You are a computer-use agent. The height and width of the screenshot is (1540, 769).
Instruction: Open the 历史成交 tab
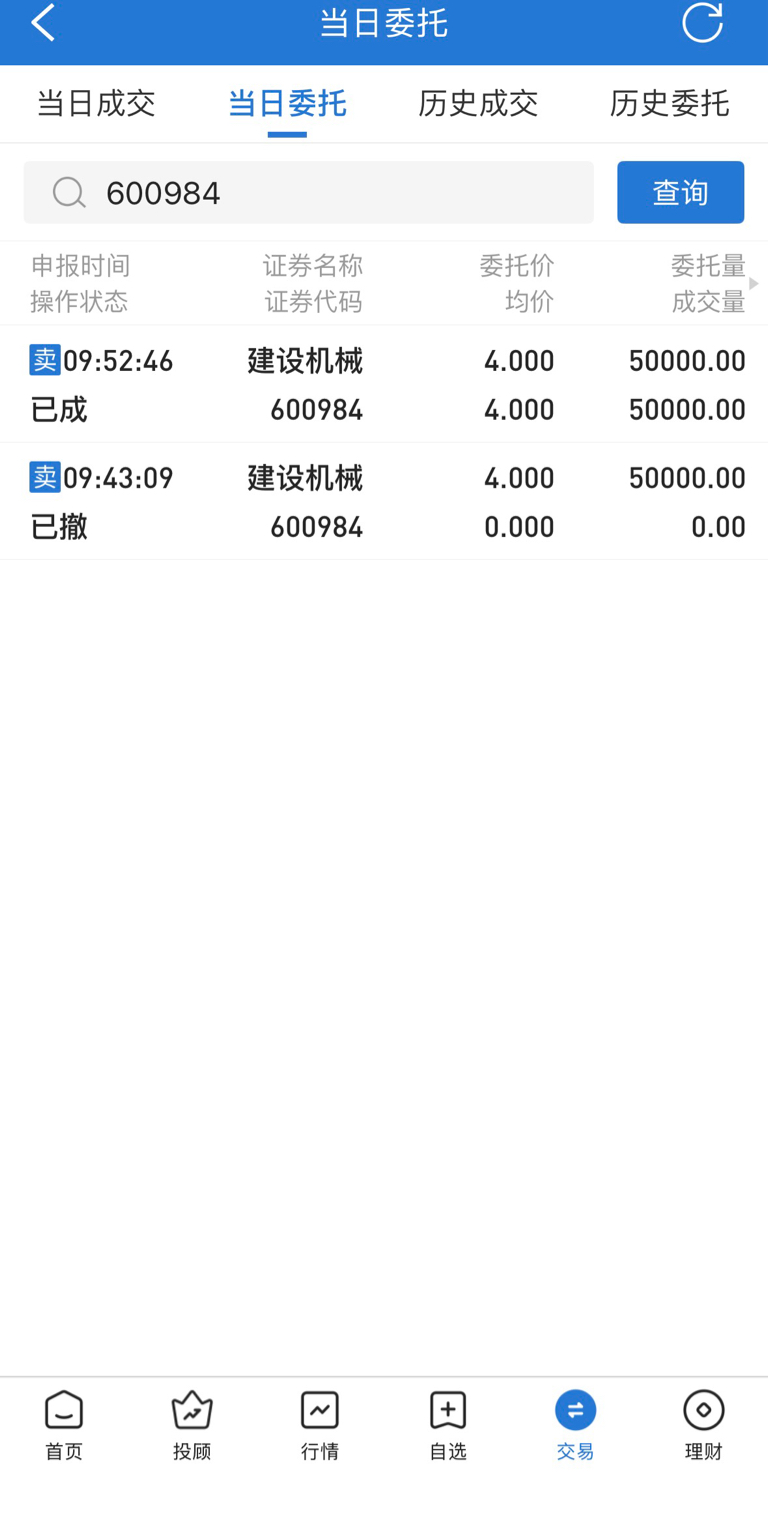point(478,104)
